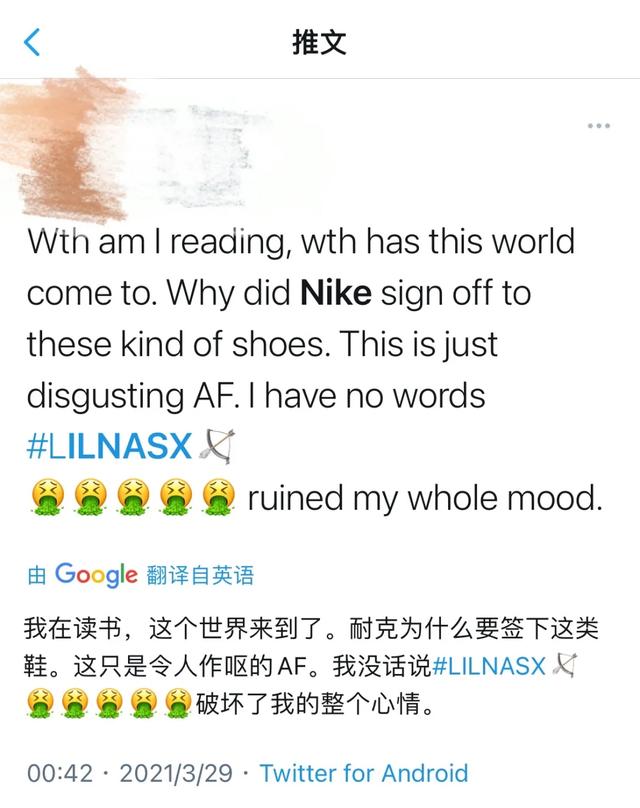
Task: Tap the Google 翻译自英语 translation label
Action: pos(140,574)
